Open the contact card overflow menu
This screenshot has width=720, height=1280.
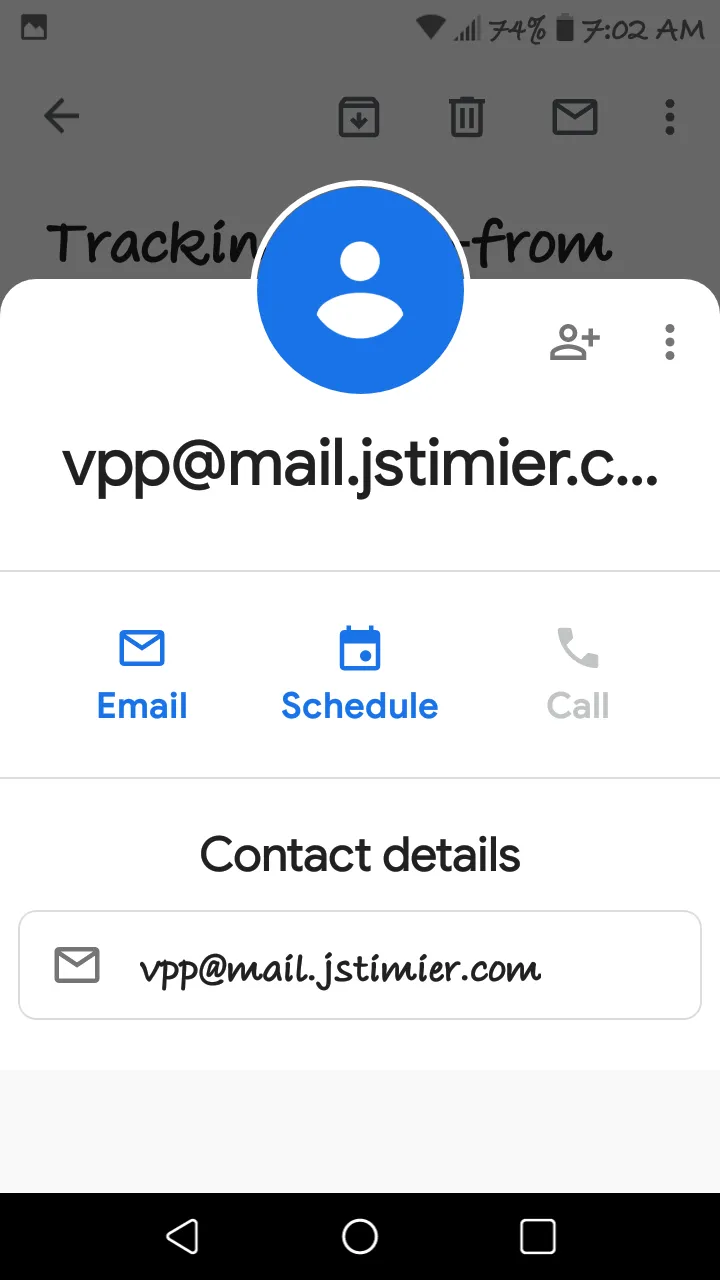670,342
